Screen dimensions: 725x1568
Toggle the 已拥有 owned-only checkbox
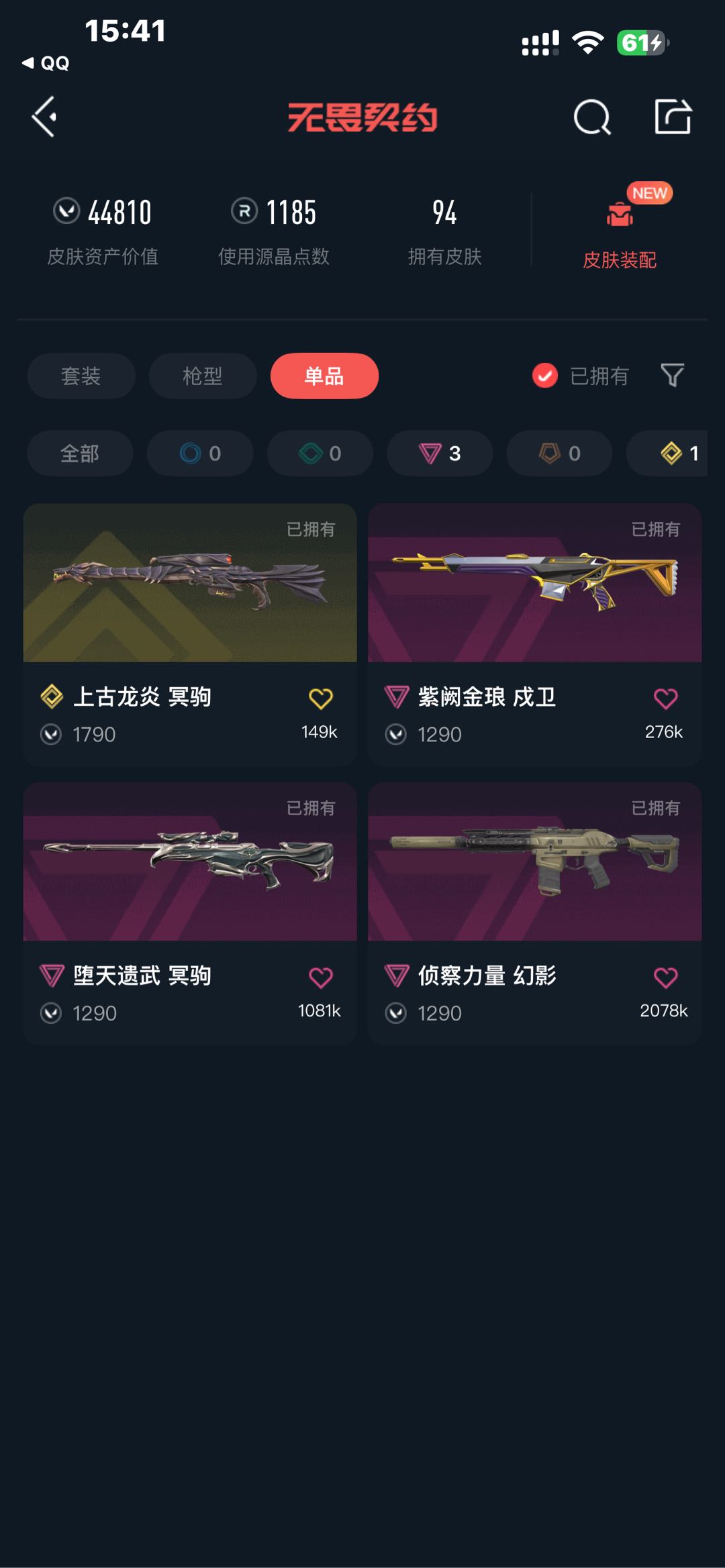[544, 376]
